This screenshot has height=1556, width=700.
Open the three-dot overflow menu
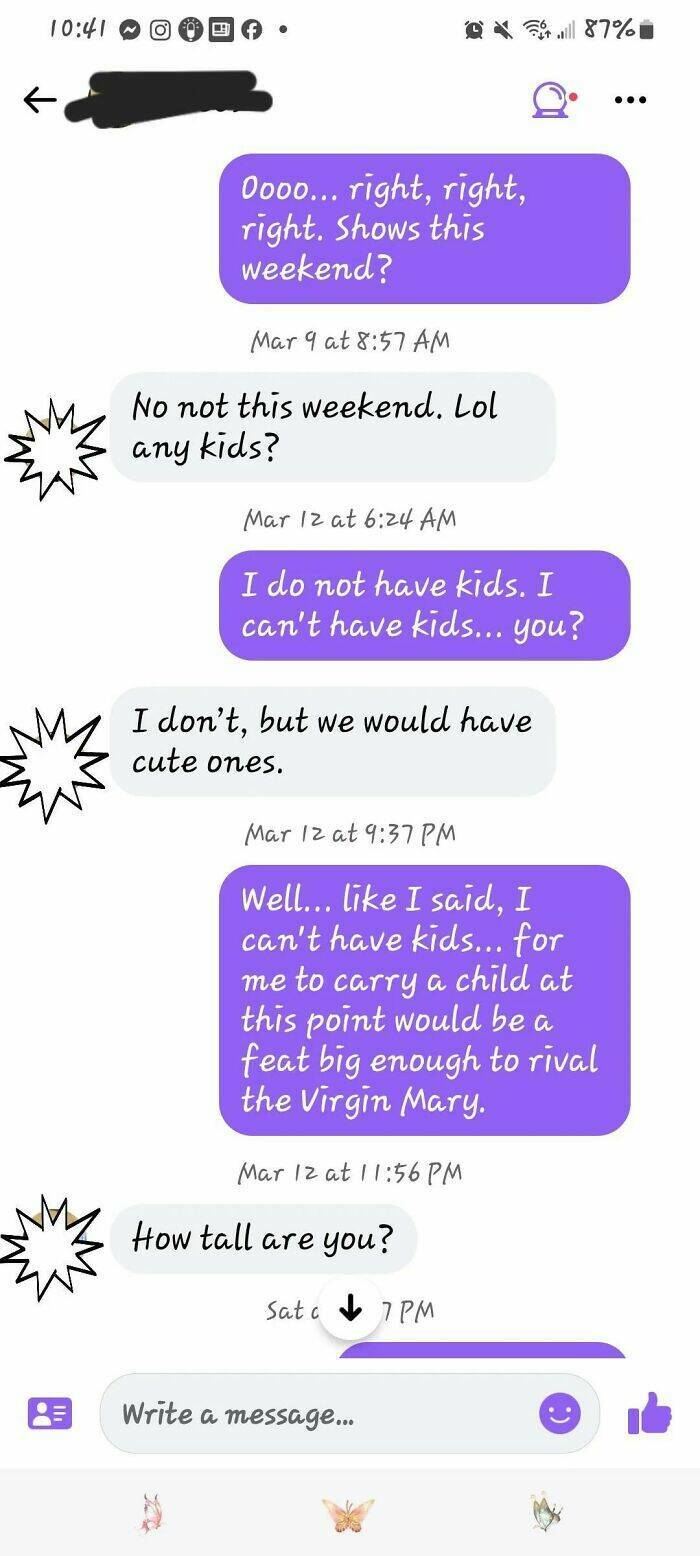tap(630, 99)
